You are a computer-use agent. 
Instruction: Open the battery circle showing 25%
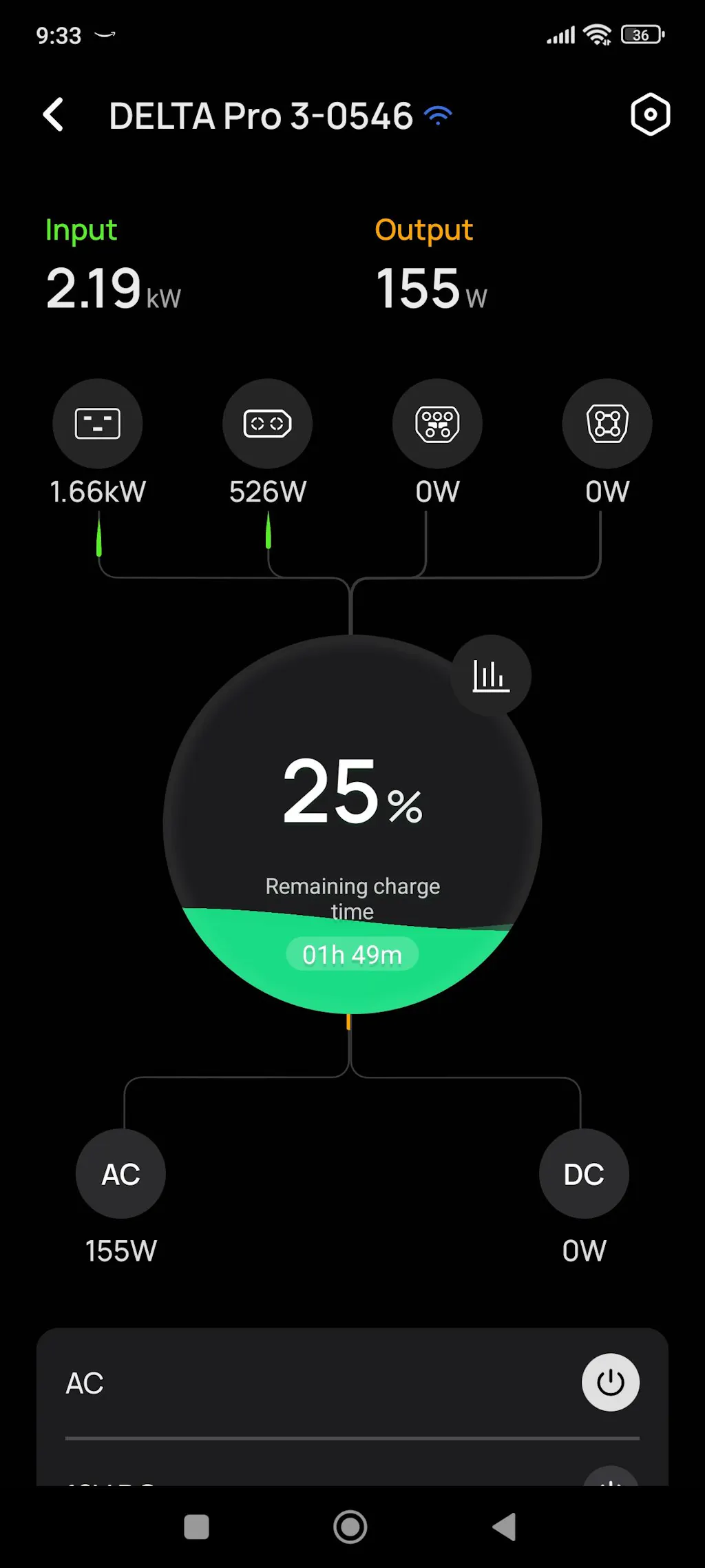click(352, 824)
